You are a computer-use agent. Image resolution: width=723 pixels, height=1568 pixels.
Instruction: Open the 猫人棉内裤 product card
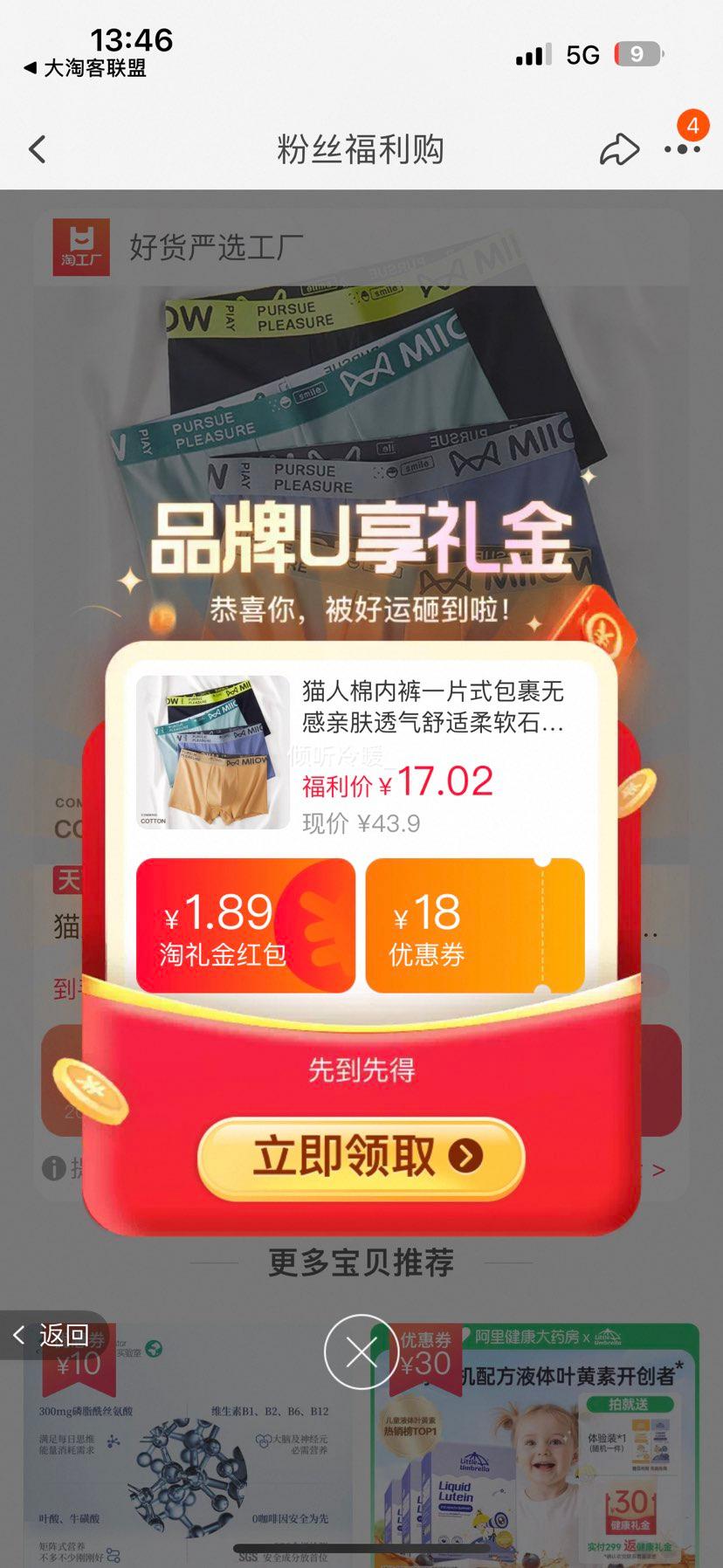pyautogui.click(x=361, y=753)
